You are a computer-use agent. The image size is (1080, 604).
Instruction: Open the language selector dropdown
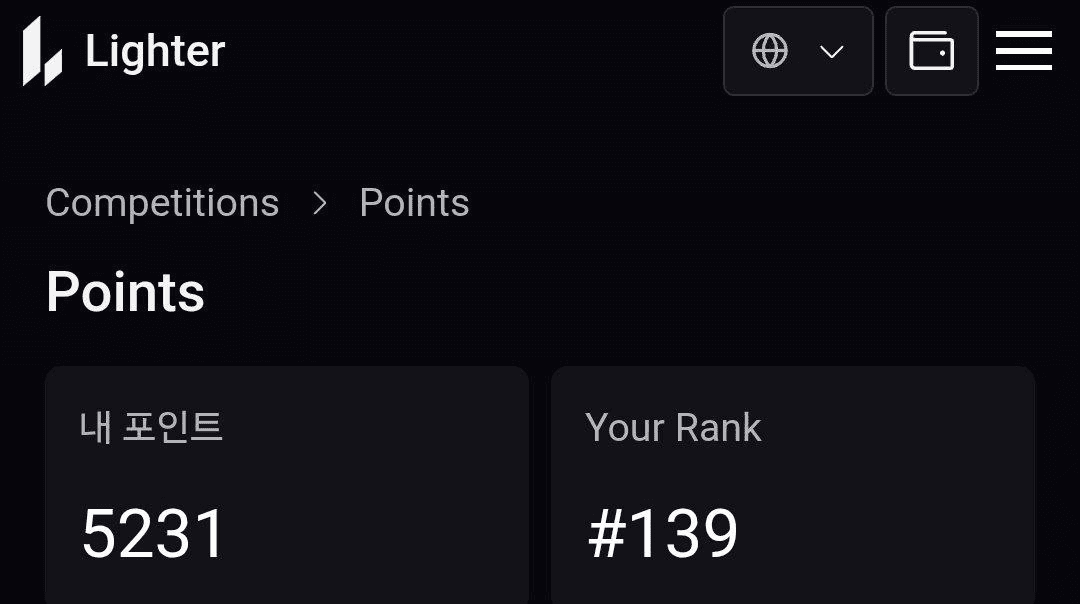(798, 51)
